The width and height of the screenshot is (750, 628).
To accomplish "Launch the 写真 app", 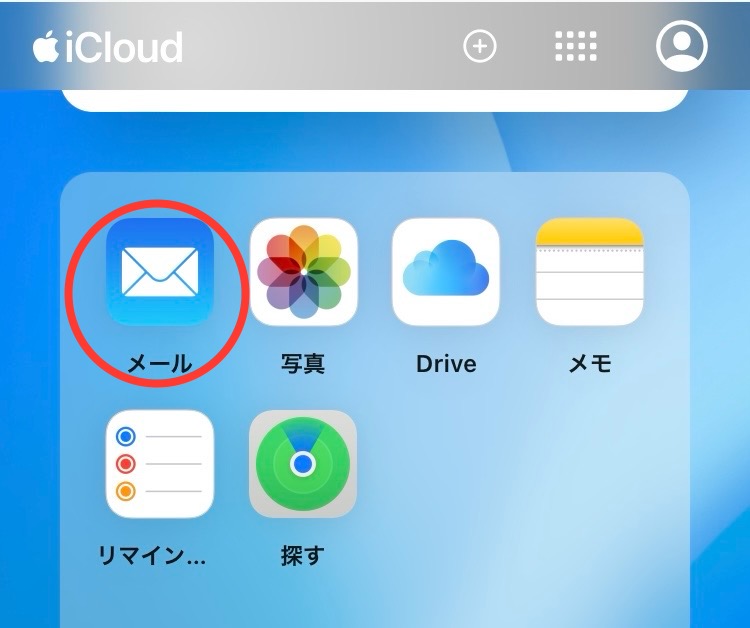I will (x=303, y=272).
